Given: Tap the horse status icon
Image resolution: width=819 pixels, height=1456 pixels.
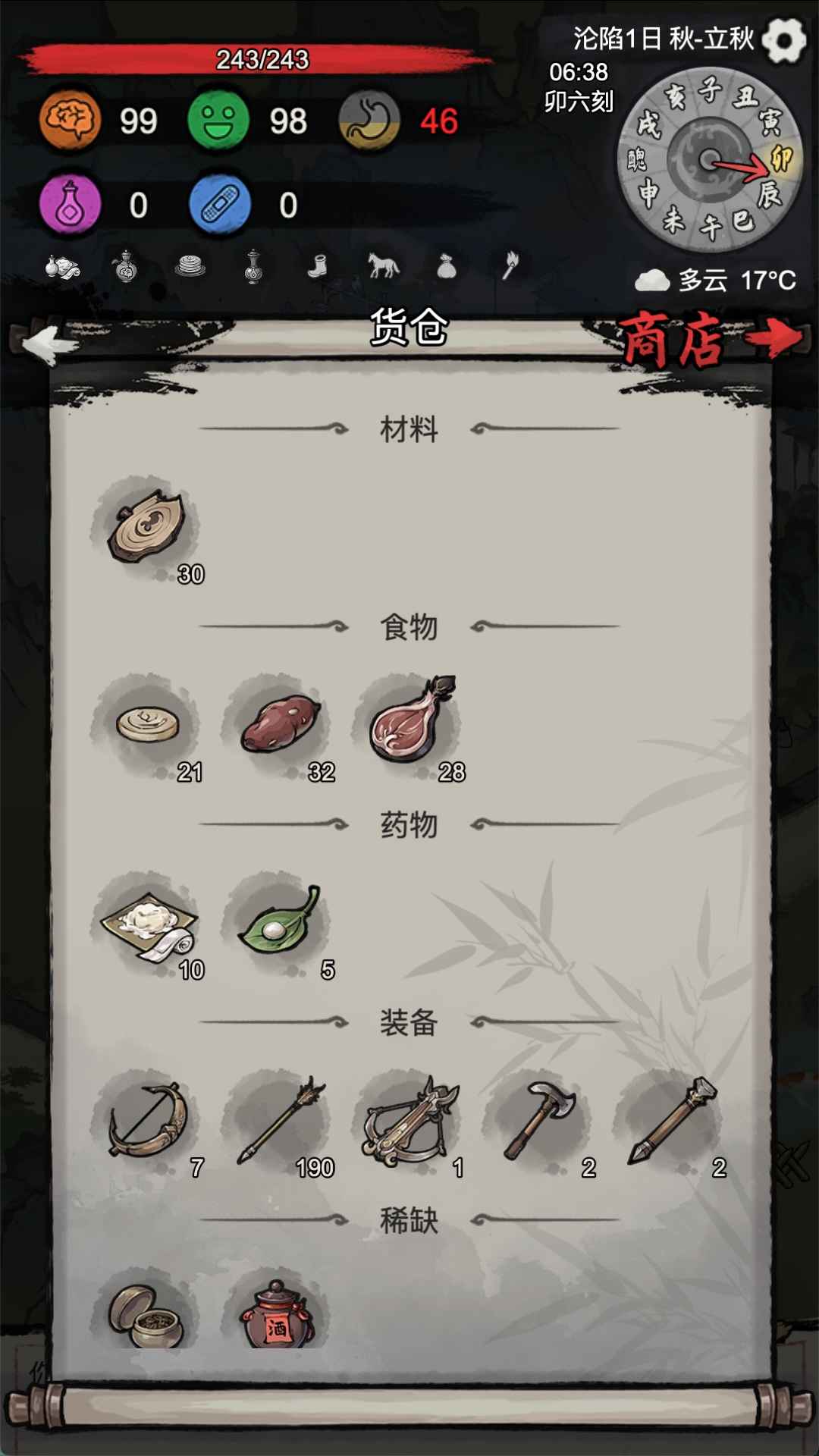Looking at the screenshot, I should pos(383,266).
